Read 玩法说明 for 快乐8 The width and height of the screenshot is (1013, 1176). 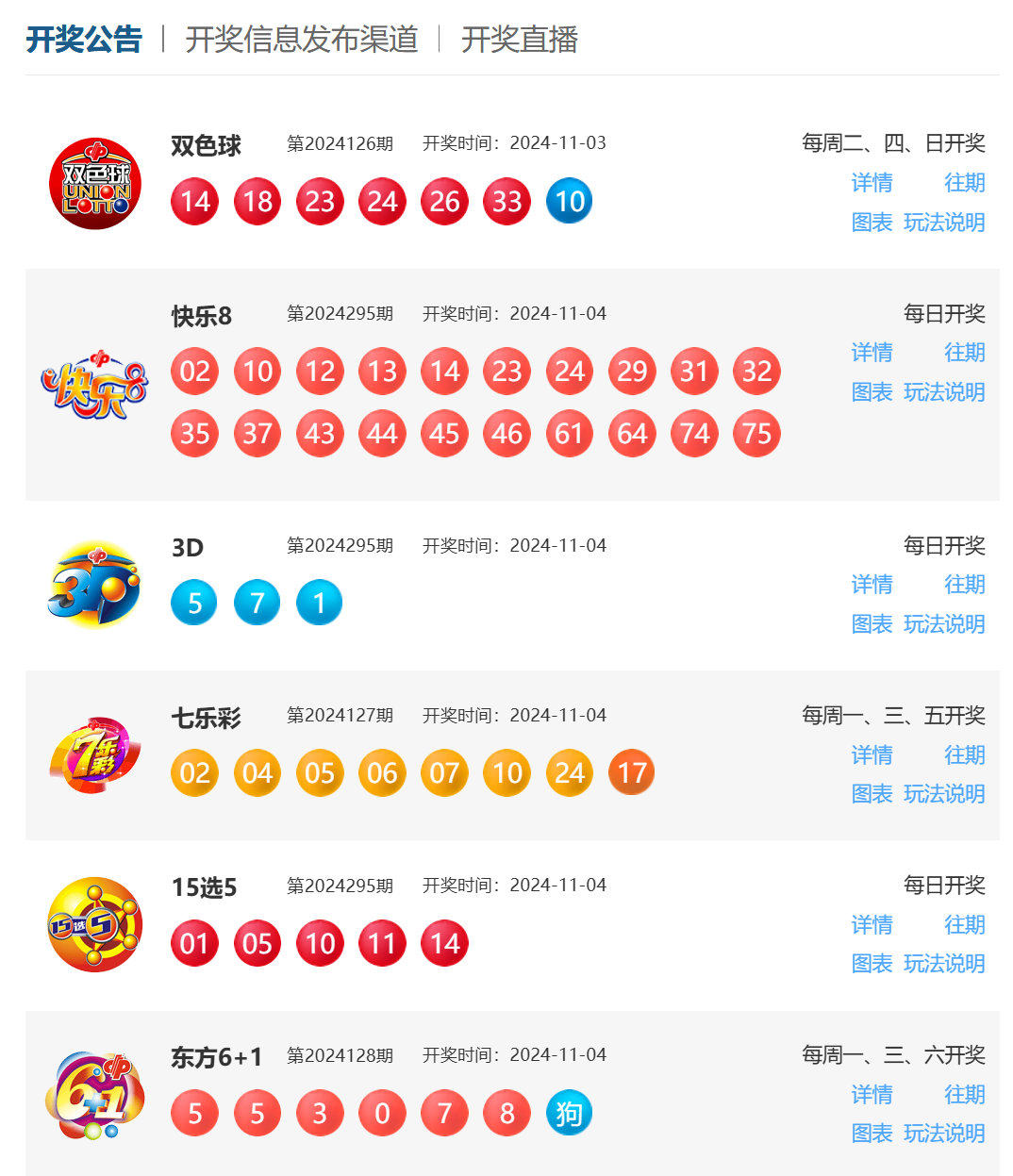click(944, 392)
